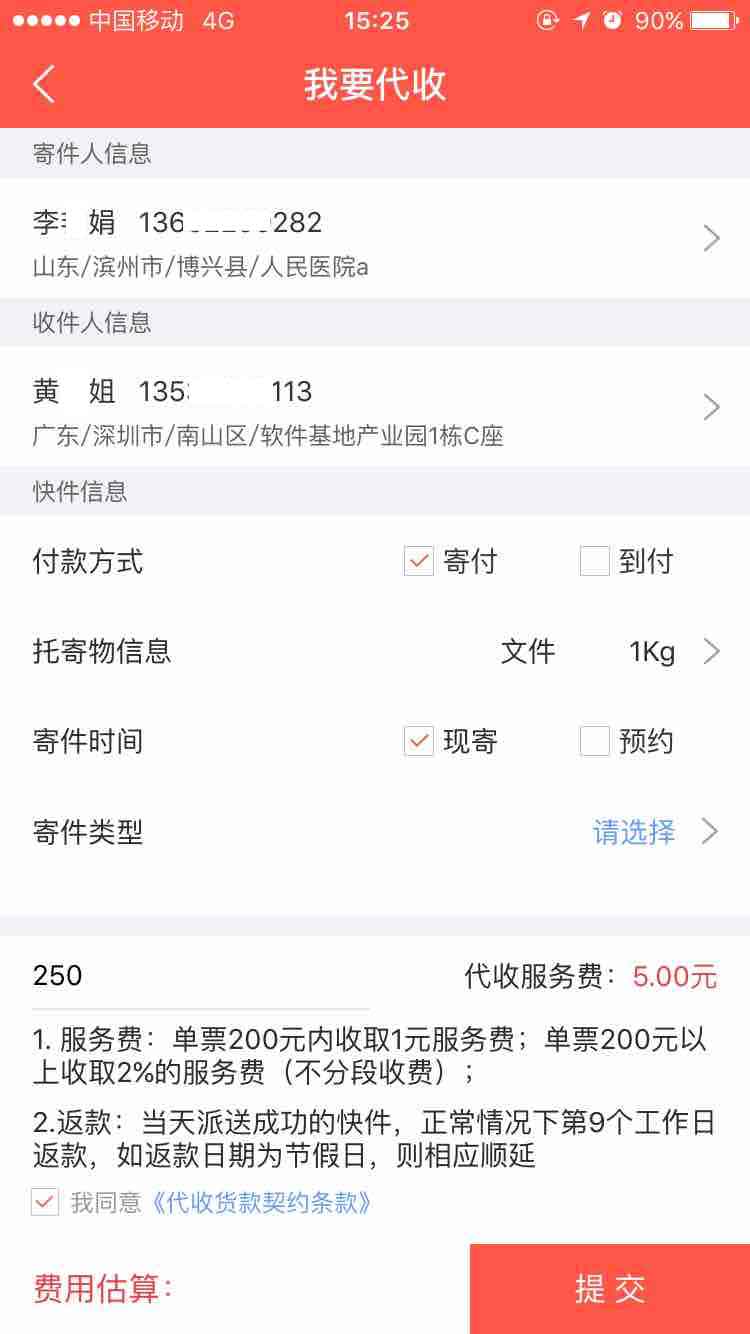Viewport: 750px width, 1334px height.
Task: Tap the 提交 submit button
Action: 610,1289
